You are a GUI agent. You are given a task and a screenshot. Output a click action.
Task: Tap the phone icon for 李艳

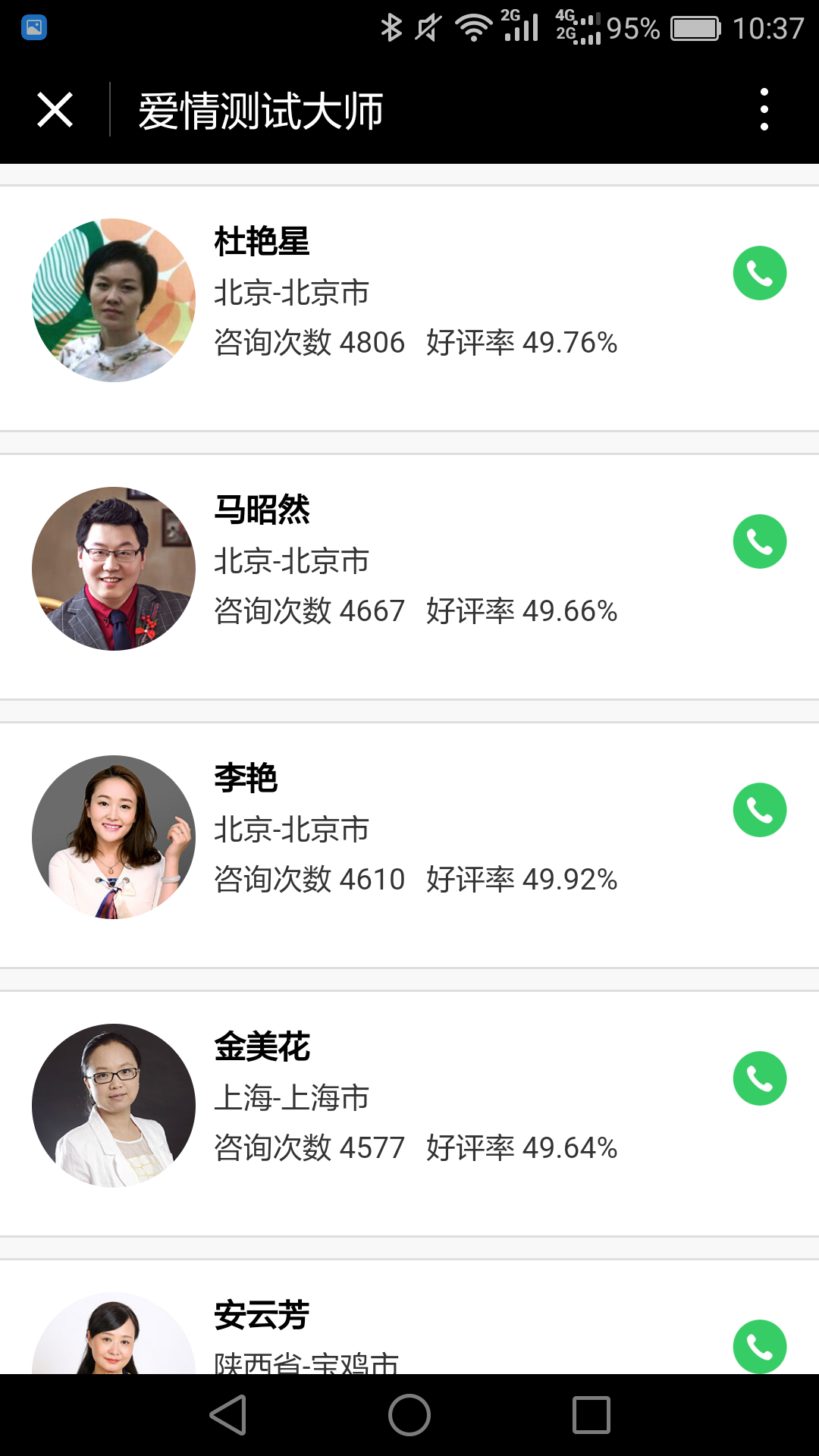click(760, 810)
